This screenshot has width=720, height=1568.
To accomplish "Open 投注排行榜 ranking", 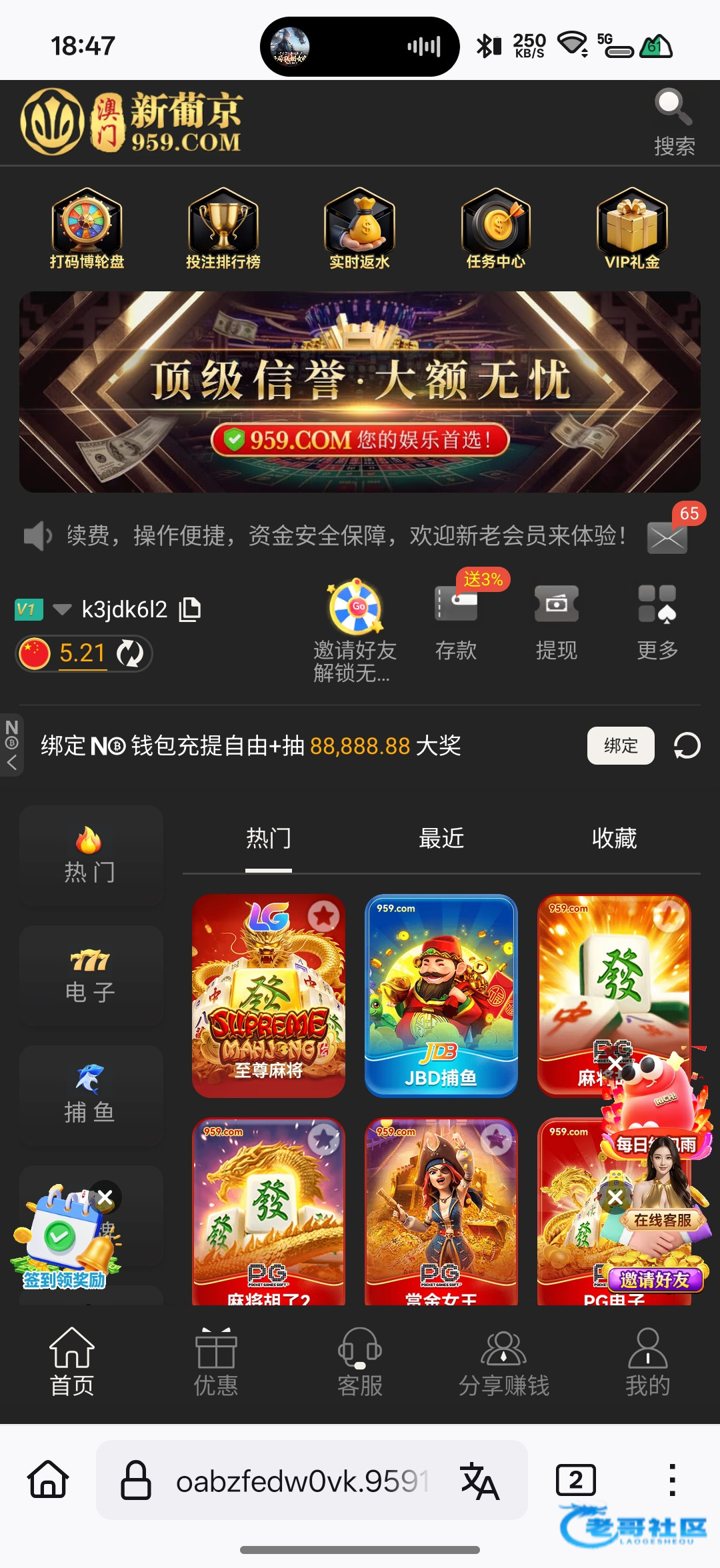I will [223, 228].
